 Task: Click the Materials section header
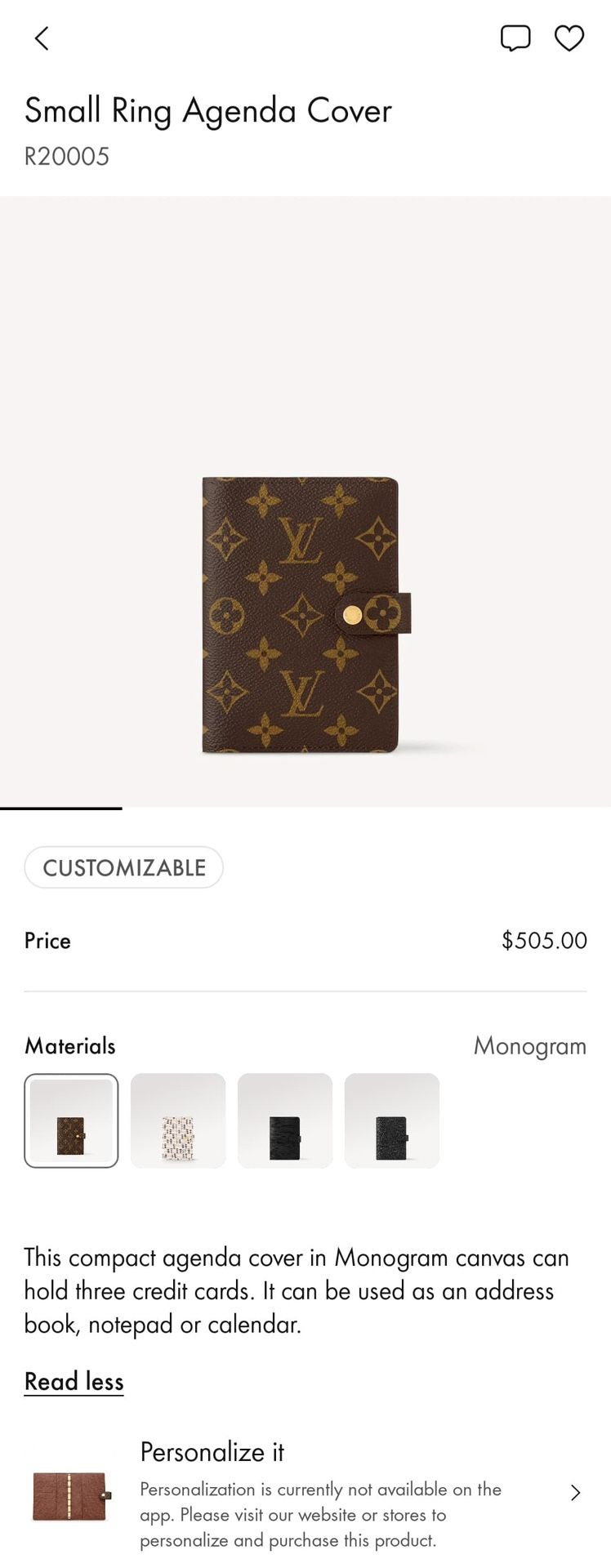pos(69,1046)
